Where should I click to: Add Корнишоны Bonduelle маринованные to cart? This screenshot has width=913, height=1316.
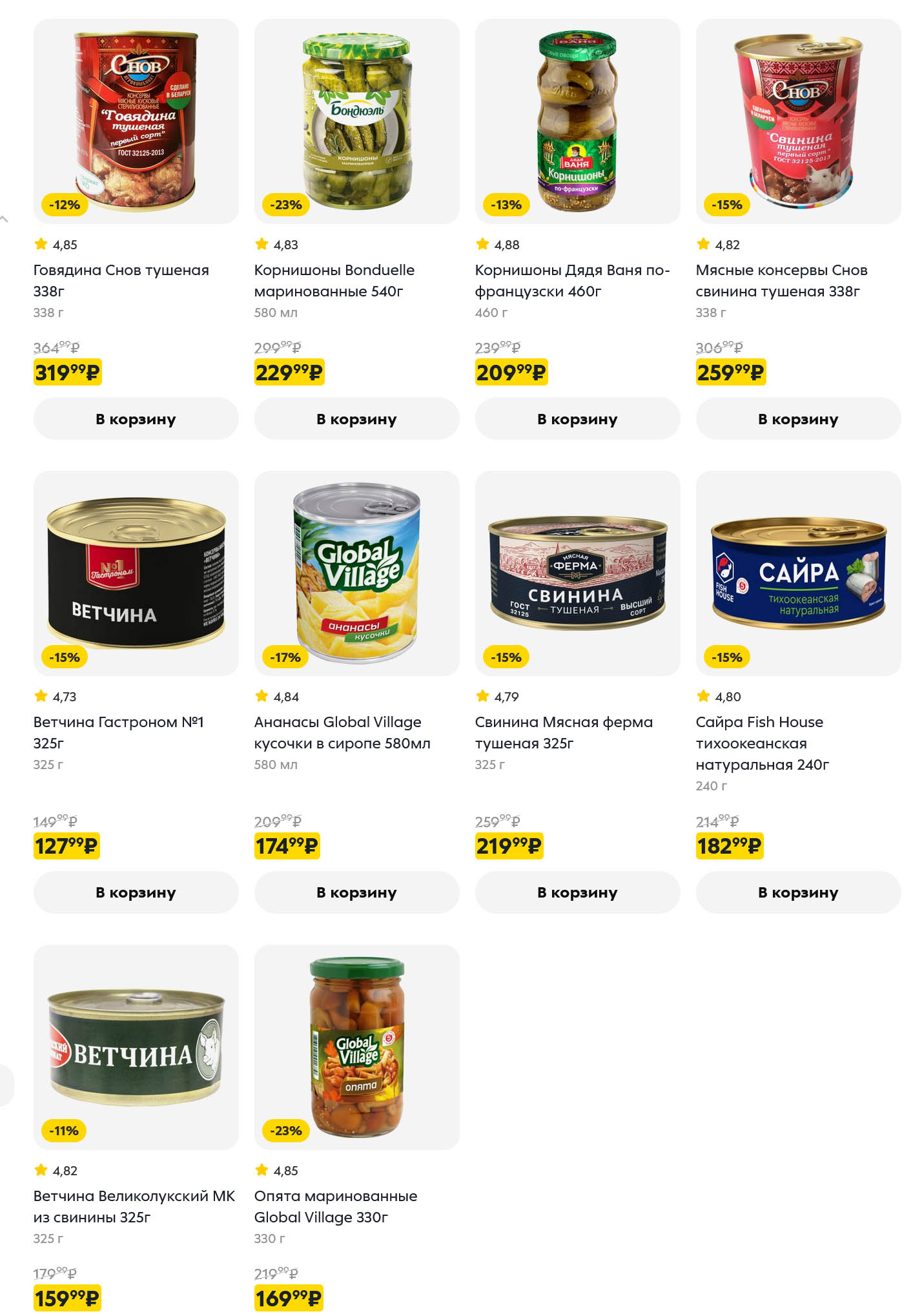point(356,419)
